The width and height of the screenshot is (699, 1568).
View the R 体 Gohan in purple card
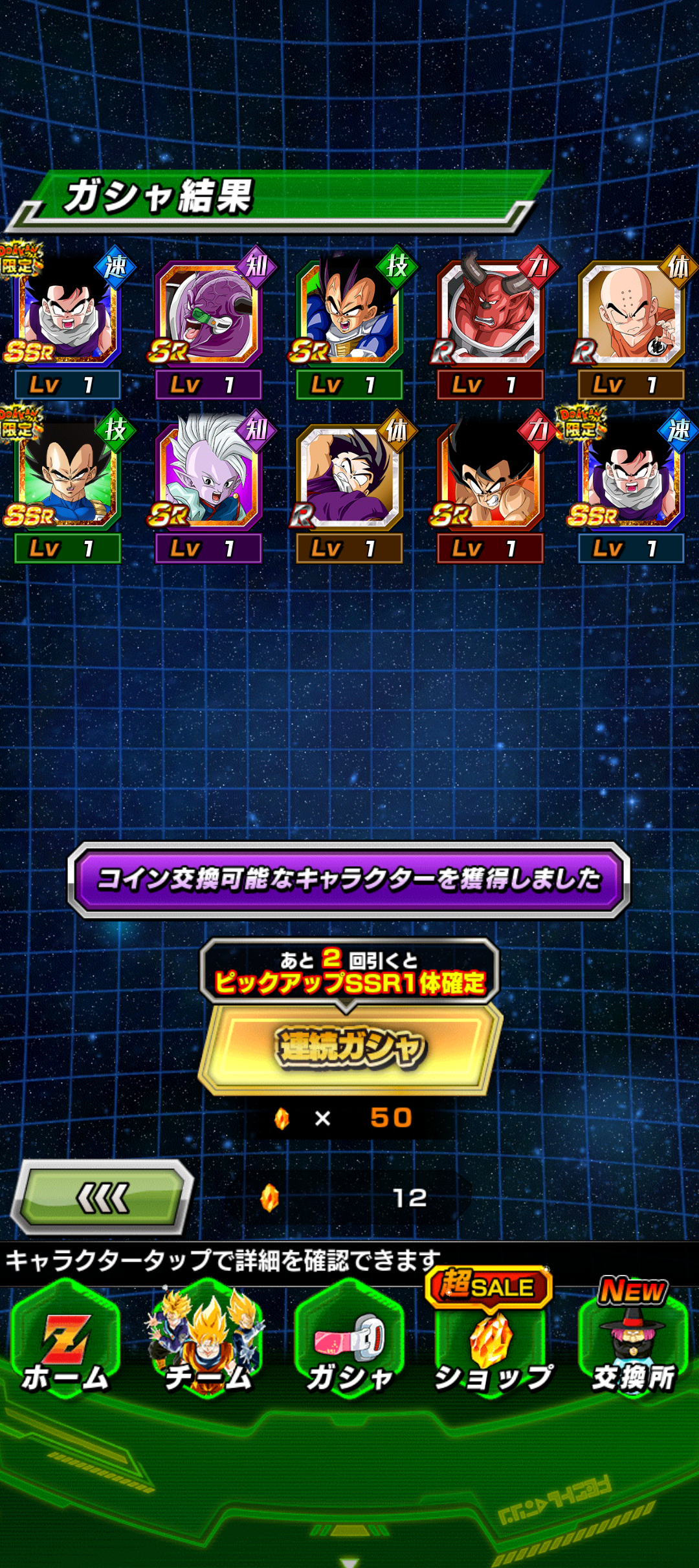pyautogui.click(x=349, y=477)
